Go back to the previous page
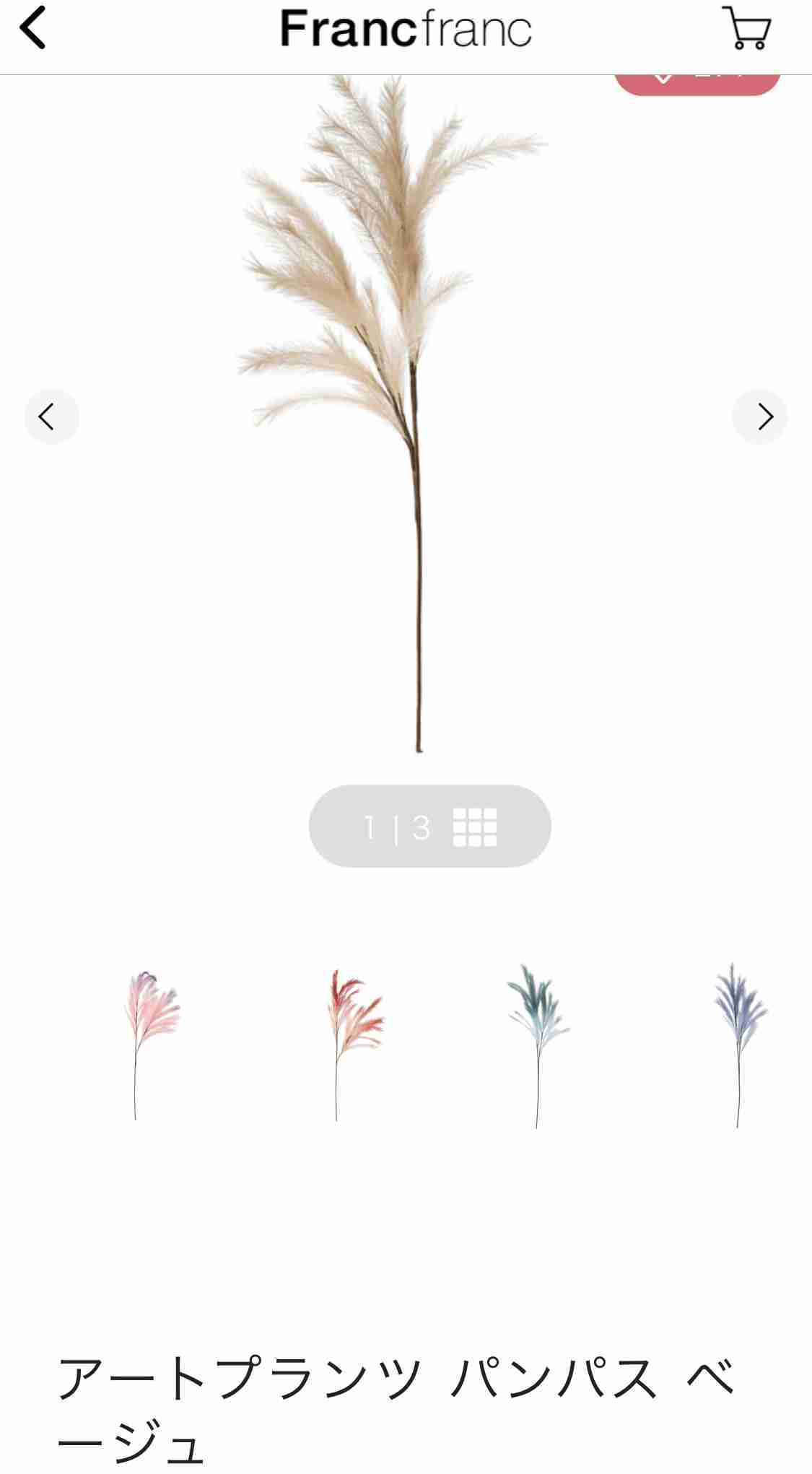The image size is (812, 1474). 33,28
